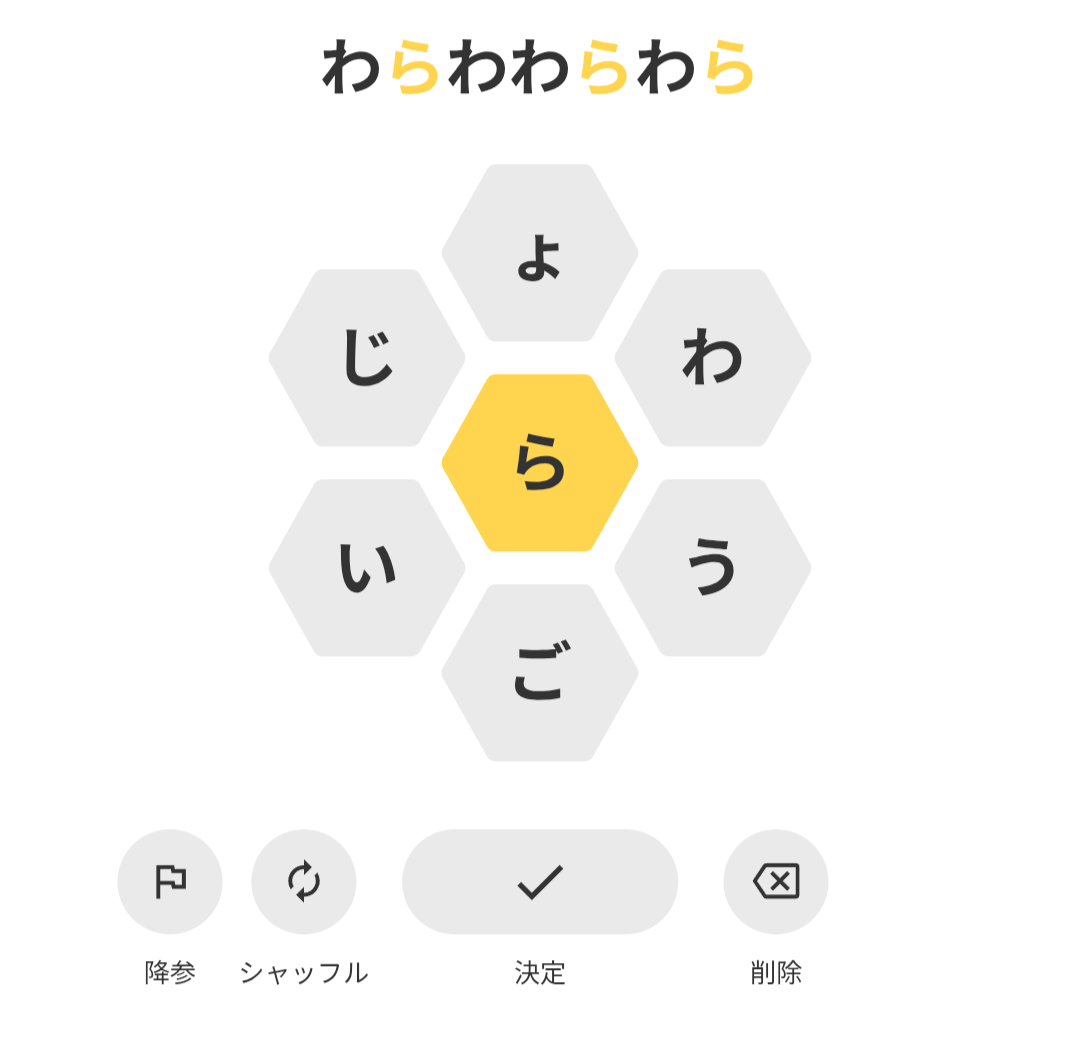Screen dimensions: 1080x1060
Task: Select the う hexagon tile
Action: click(712, 567)
